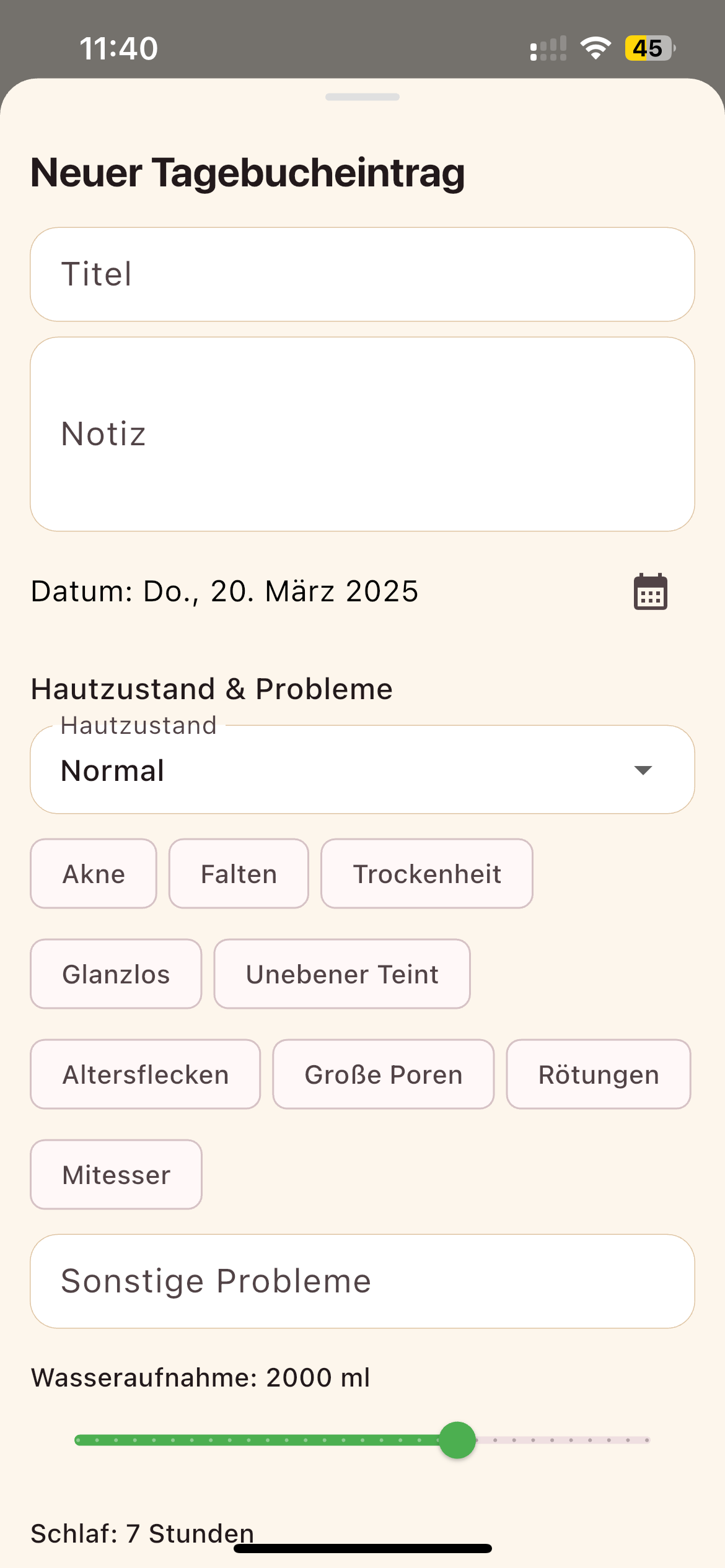Click the Sonstige Probleme text field
Screen dimensions: 725x1568
click(362, 1281)
